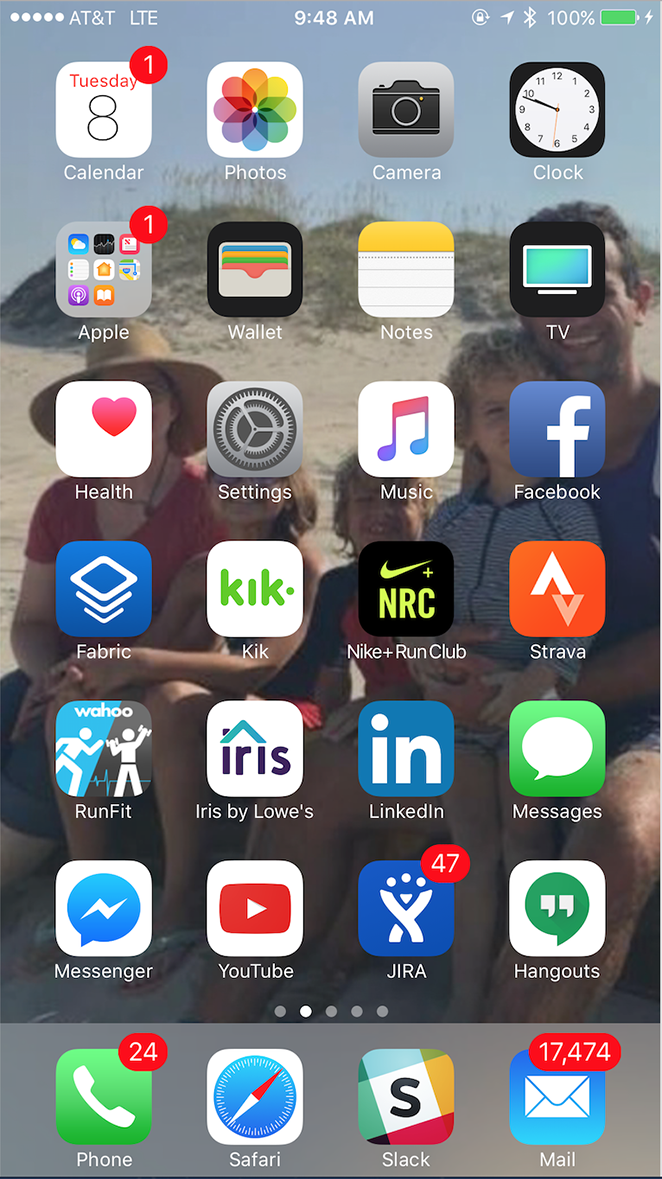Screen dimensions: 662x1179
Task: Launch the Strava app
Action: 557,589
